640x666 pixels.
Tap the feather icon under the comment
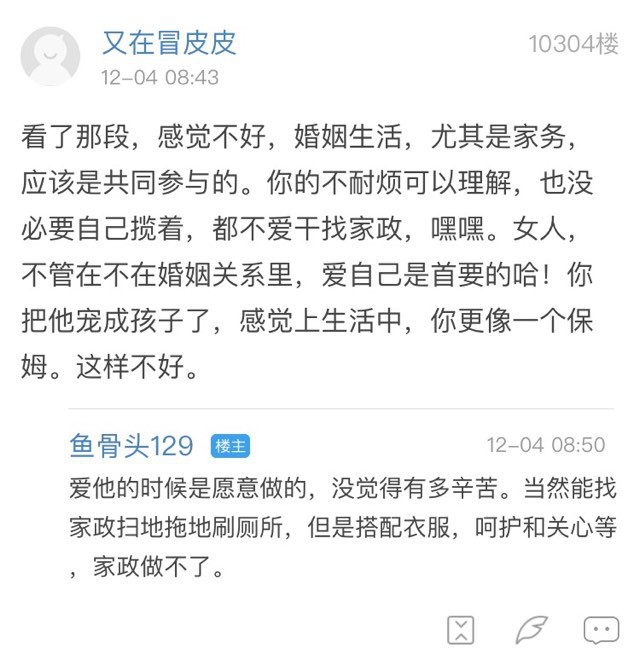tap(531, 629)
